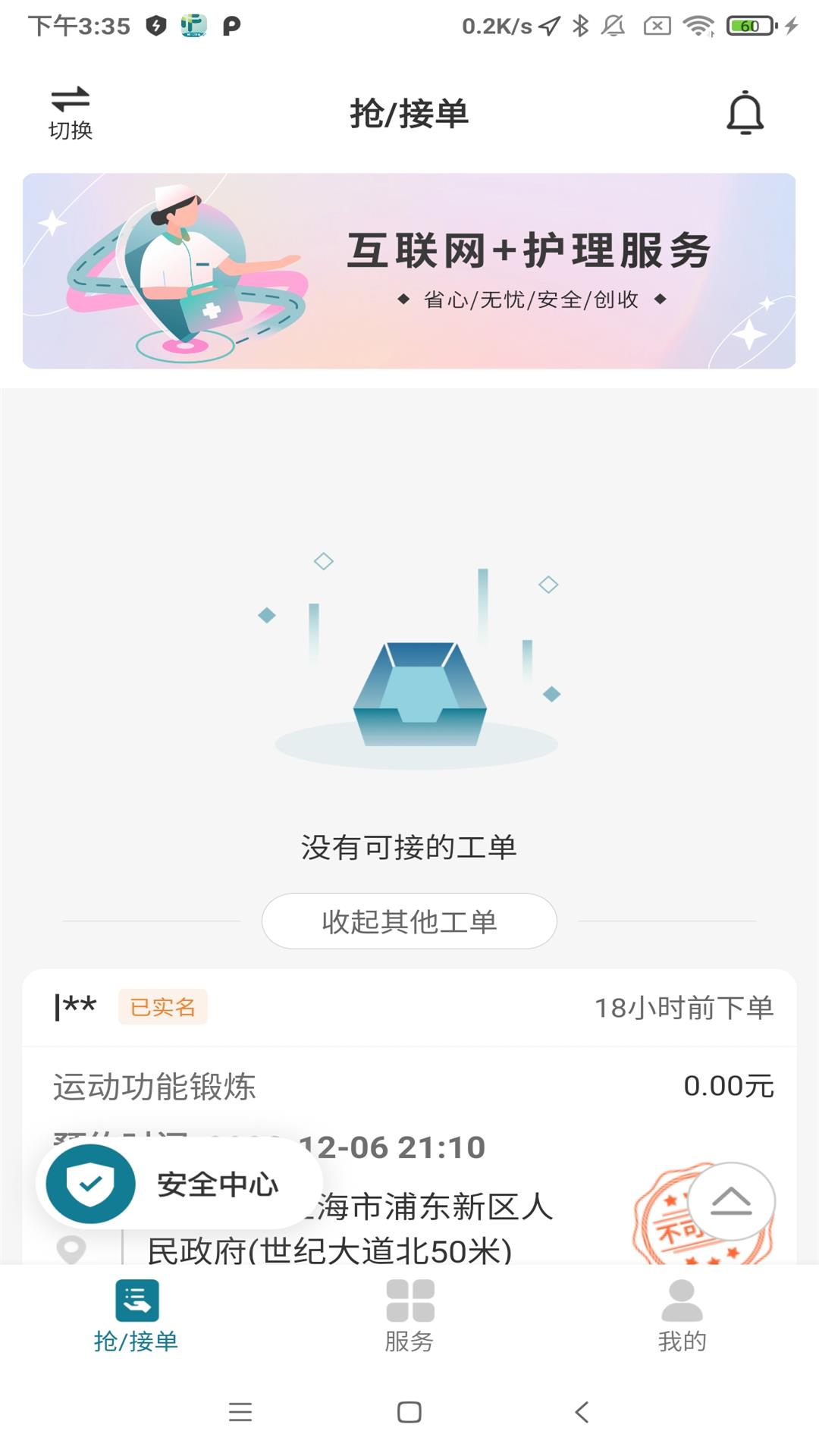Tap the 运动功能锻炼 order item
This screenshot has height=1456, width=819.
tap(155, 1086)
